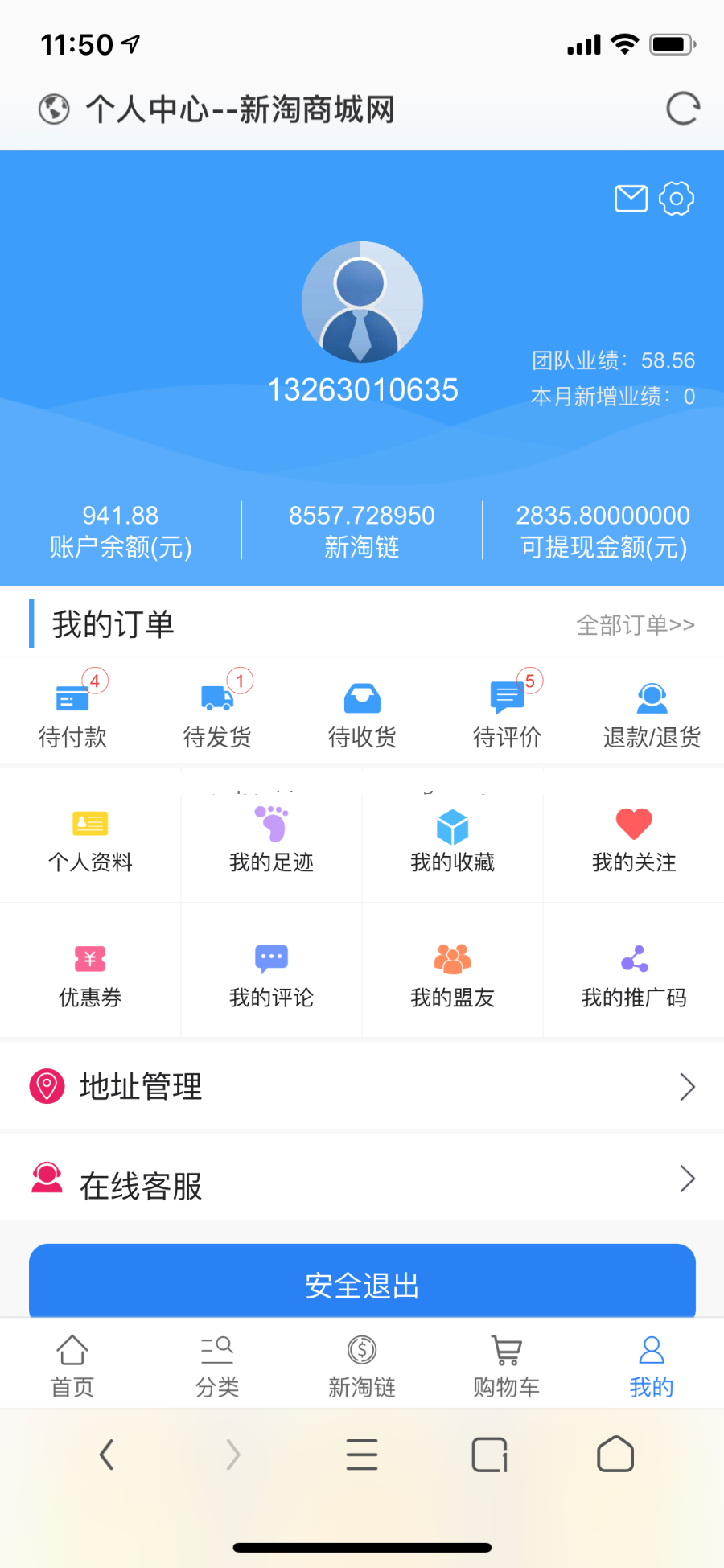This screenshot has height=1568, width=724.
Task: Open 退款/退货 refunds and returns
Action: [652, 712]
